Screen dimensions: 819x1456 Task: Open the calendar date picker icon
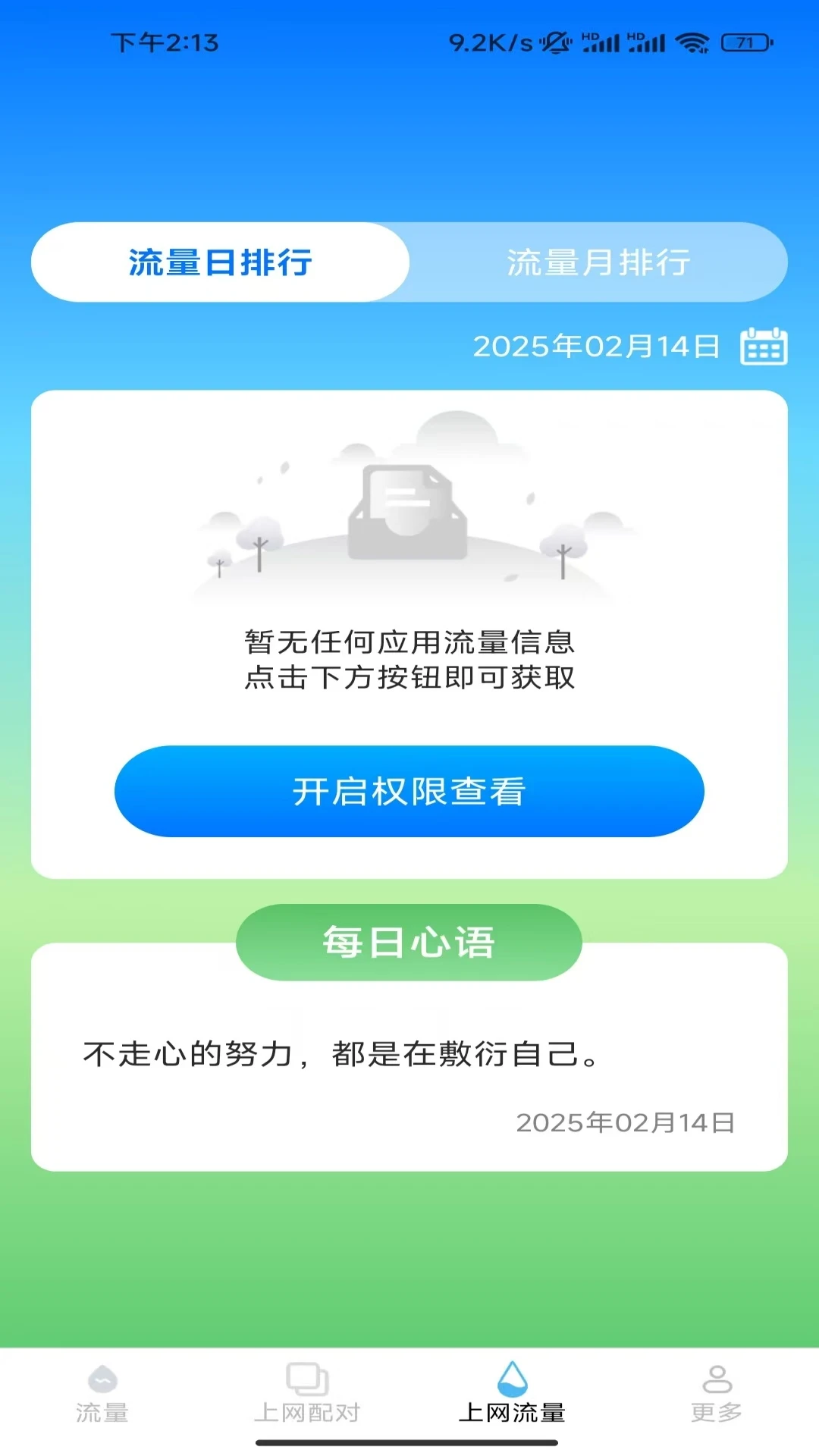pos(763,347)
